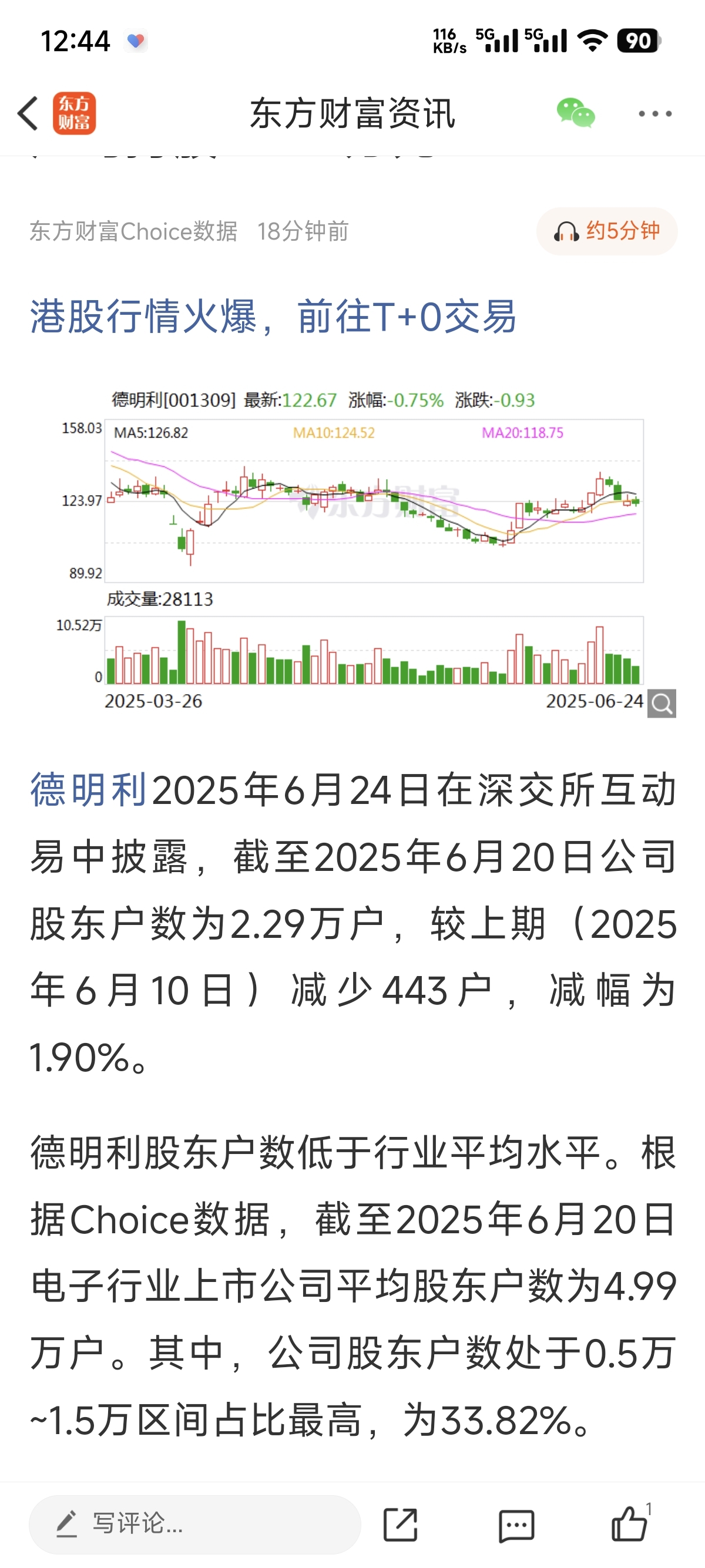705x1568 pixels.
Task: Tap the 写评论 comment input field
Action: coord(195,1524)
